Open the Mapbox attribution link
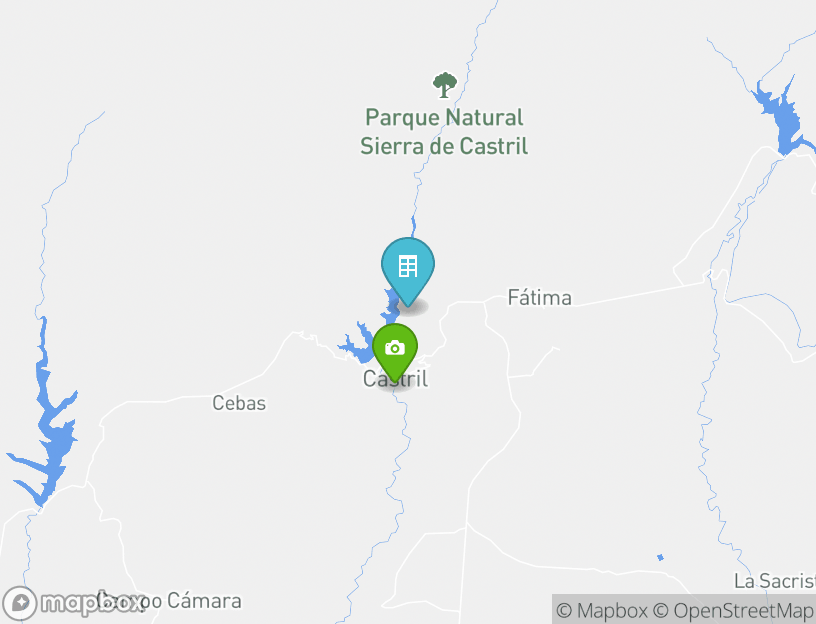 602,610
